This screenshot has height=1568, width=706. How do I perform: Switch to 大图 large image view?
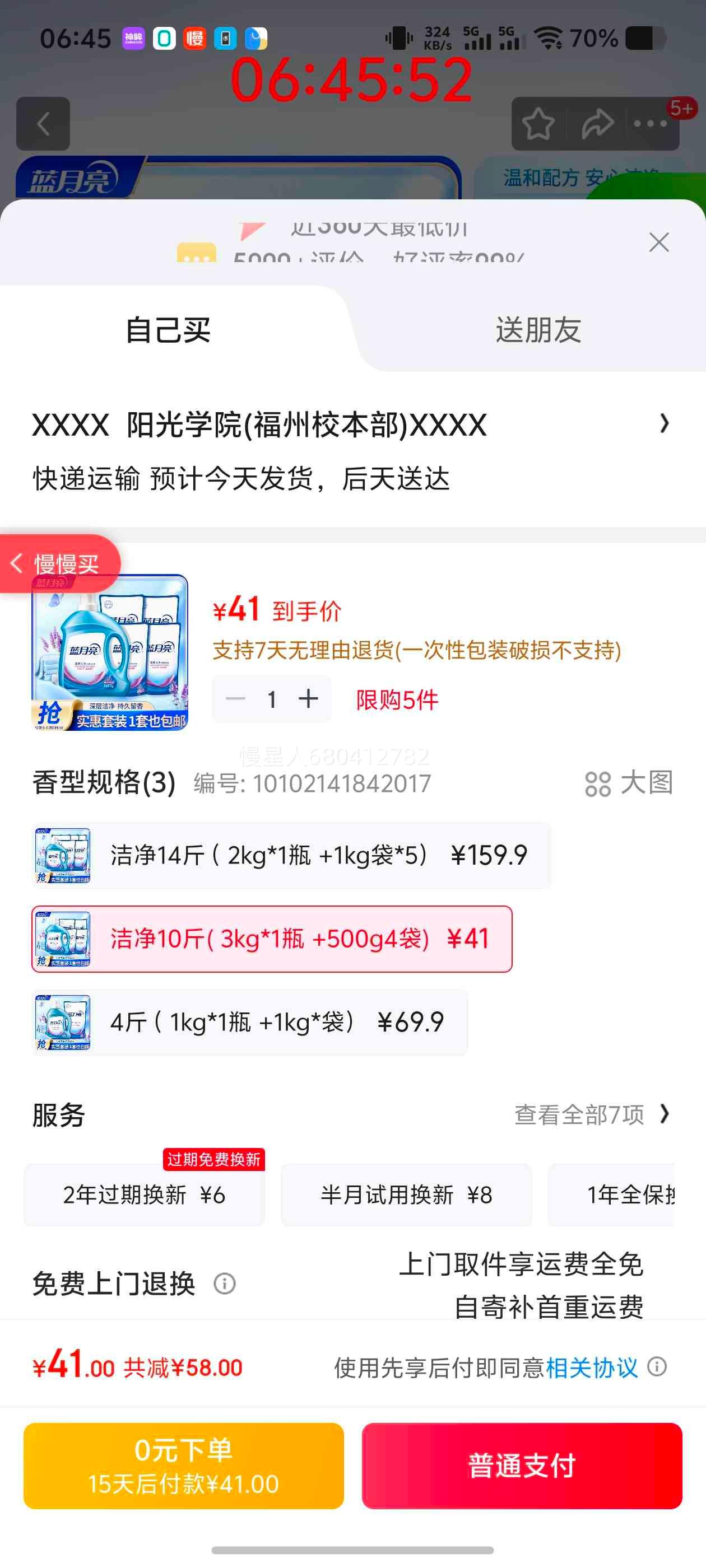click(630, 785)
